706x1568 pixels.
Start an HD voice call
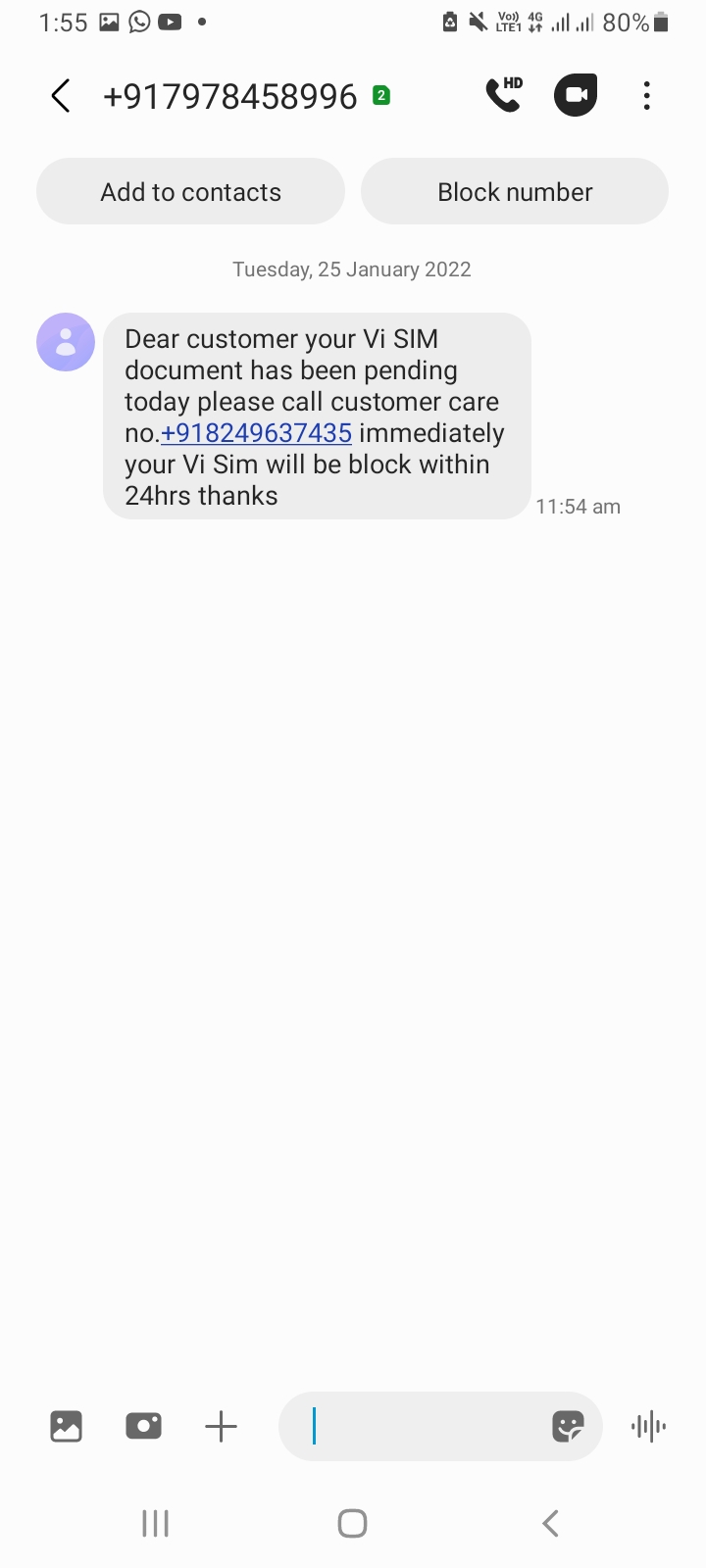(x=504, y=95)
